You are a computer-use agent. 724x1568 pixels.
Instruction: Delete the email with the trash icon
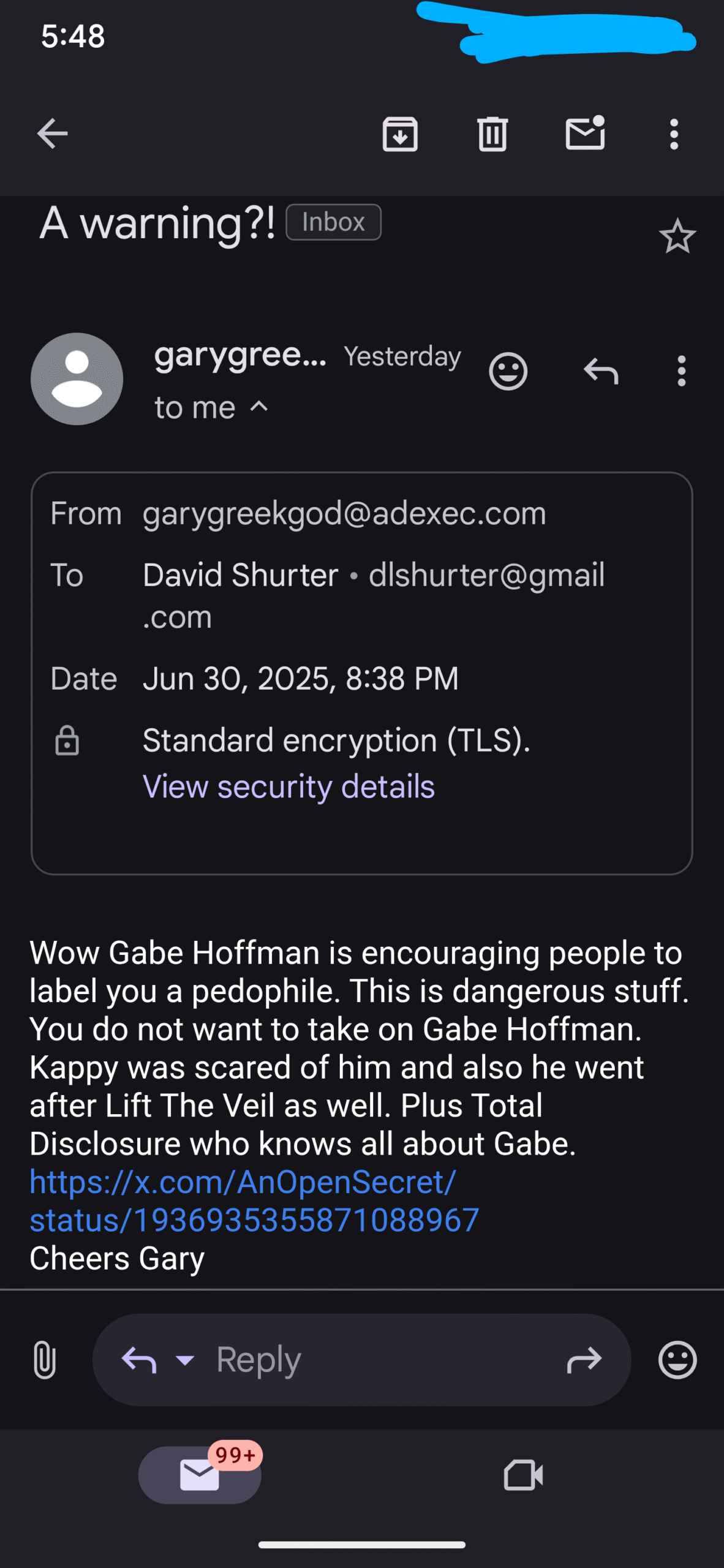(x=492, y=134)
